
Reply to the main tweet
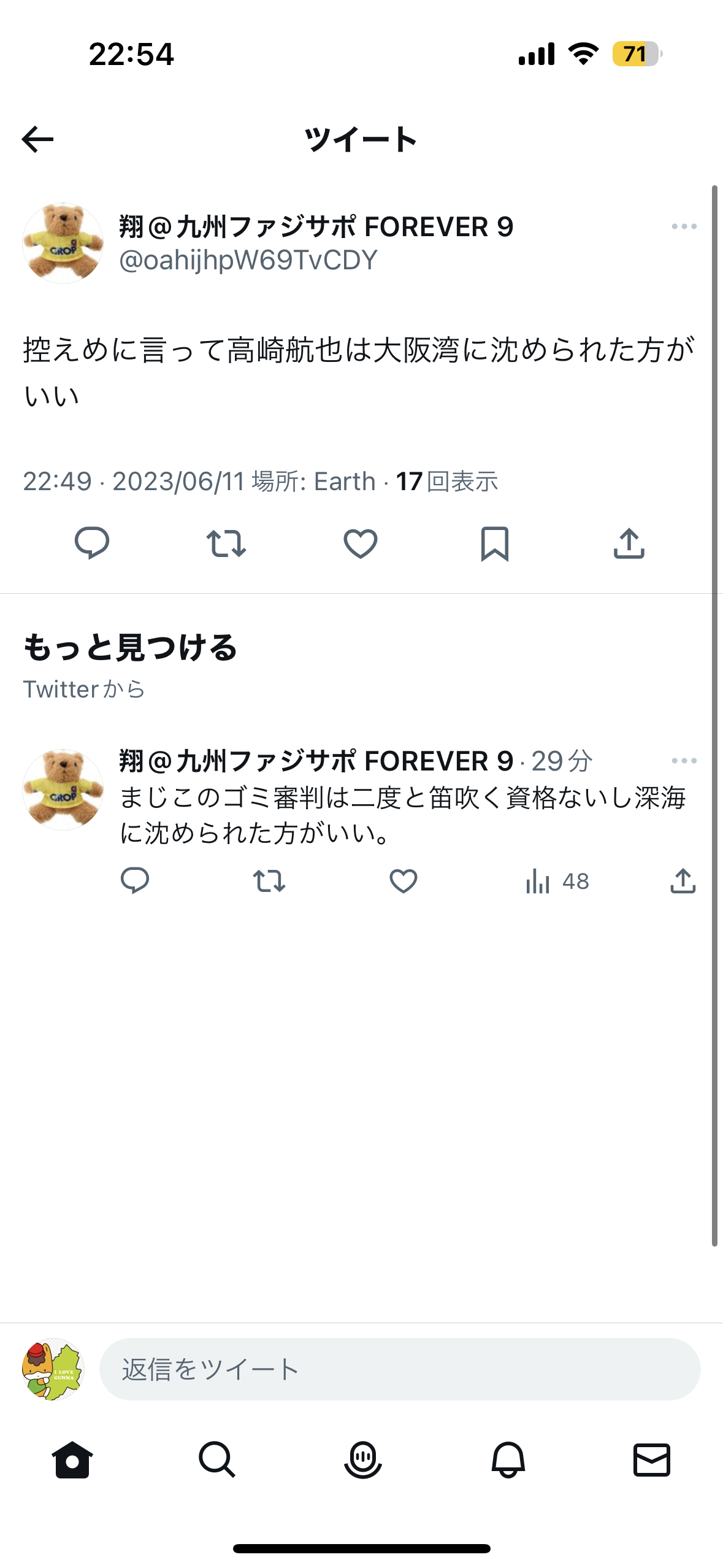pos(92,543)
